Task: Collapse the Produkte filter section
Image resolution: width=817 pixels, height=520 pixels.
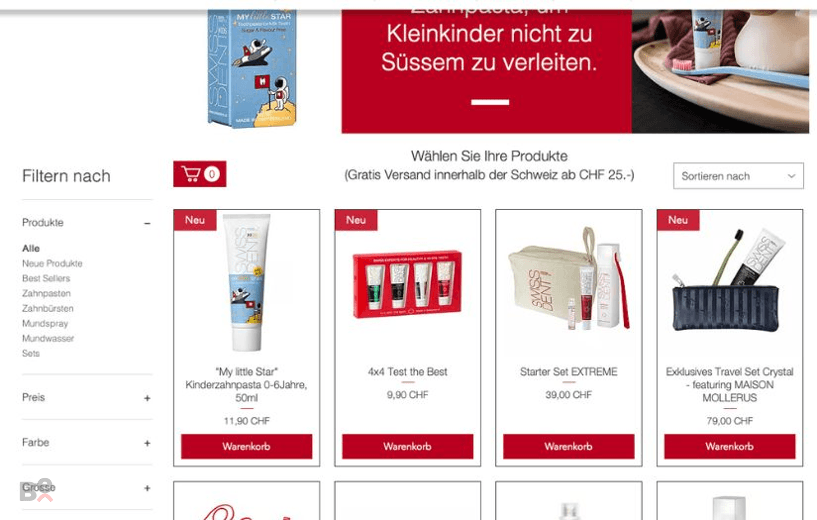Action: coord(147,223)
